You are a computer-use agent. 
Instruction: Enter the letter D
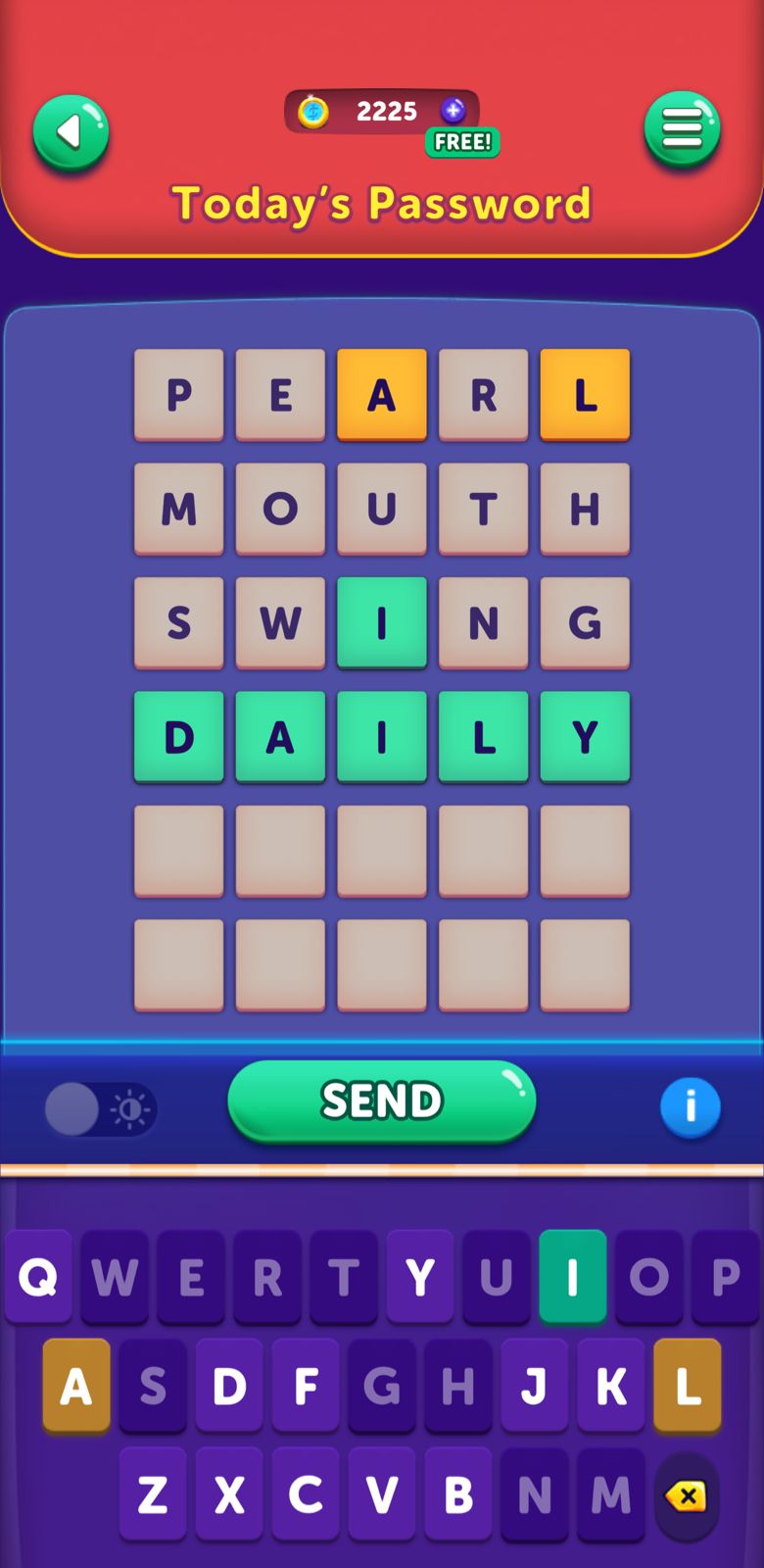pyautogui.click(x=229, y=1386)
